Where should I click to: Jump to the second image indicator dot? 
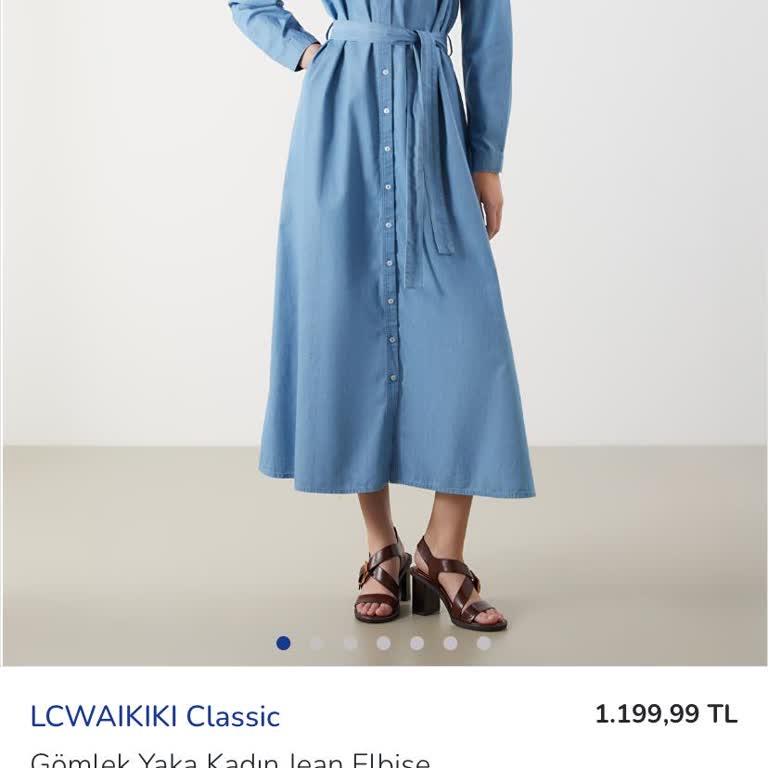pyautogui.click(x=317, y=643)
